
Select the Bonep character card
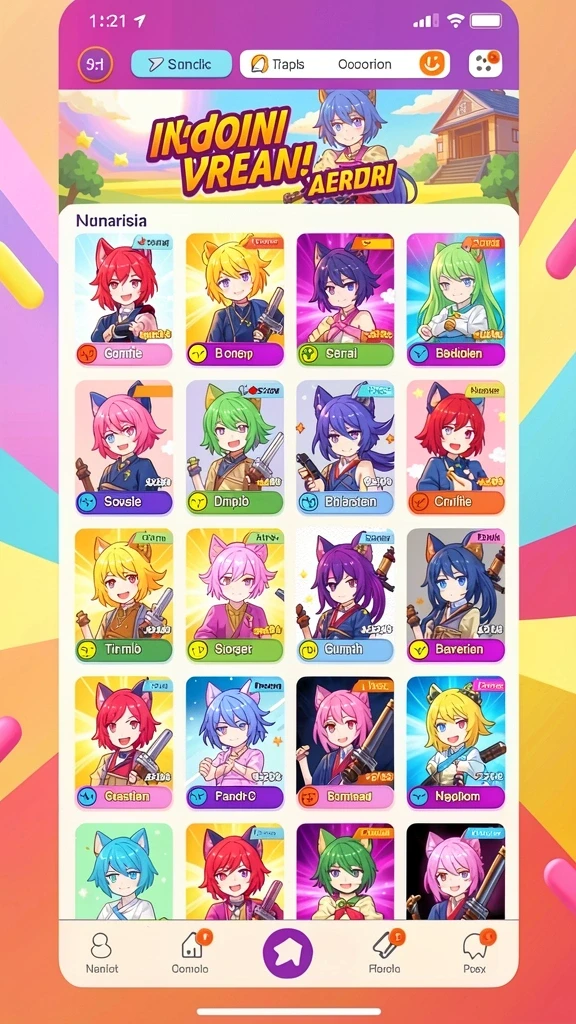click(234, 300)
